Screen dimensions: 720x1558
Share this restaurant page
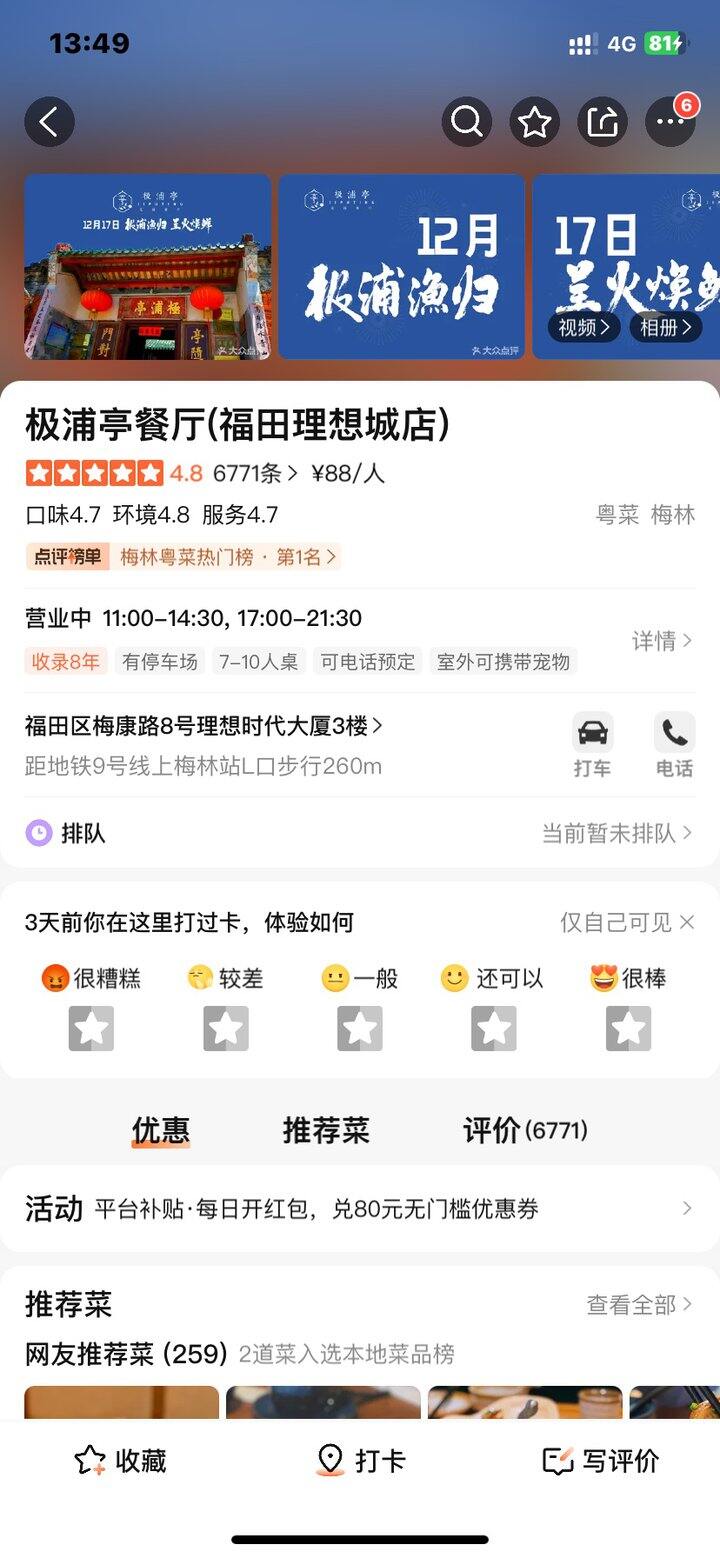(x=602, y=122)
